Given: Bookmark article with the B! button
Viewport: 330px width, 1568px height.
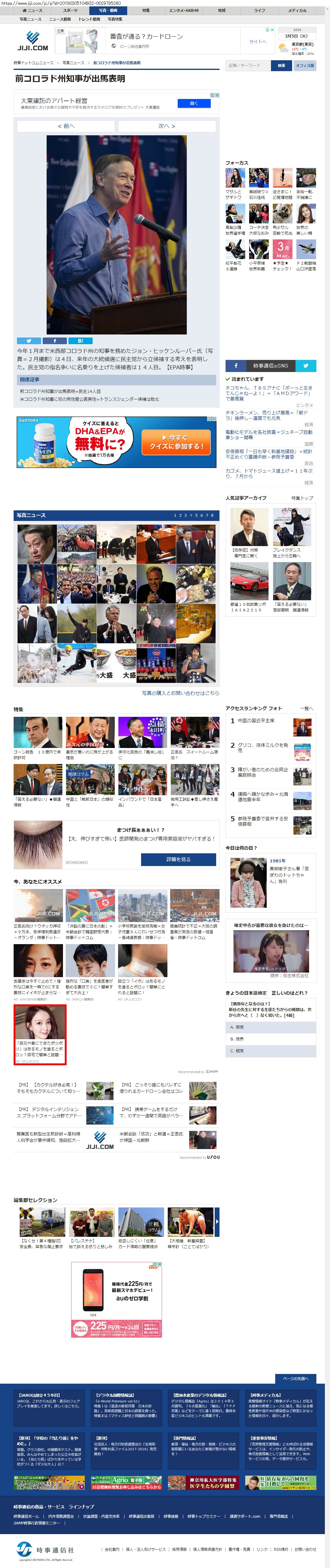Looking at the screenshot, I should [x=80, y=341].
